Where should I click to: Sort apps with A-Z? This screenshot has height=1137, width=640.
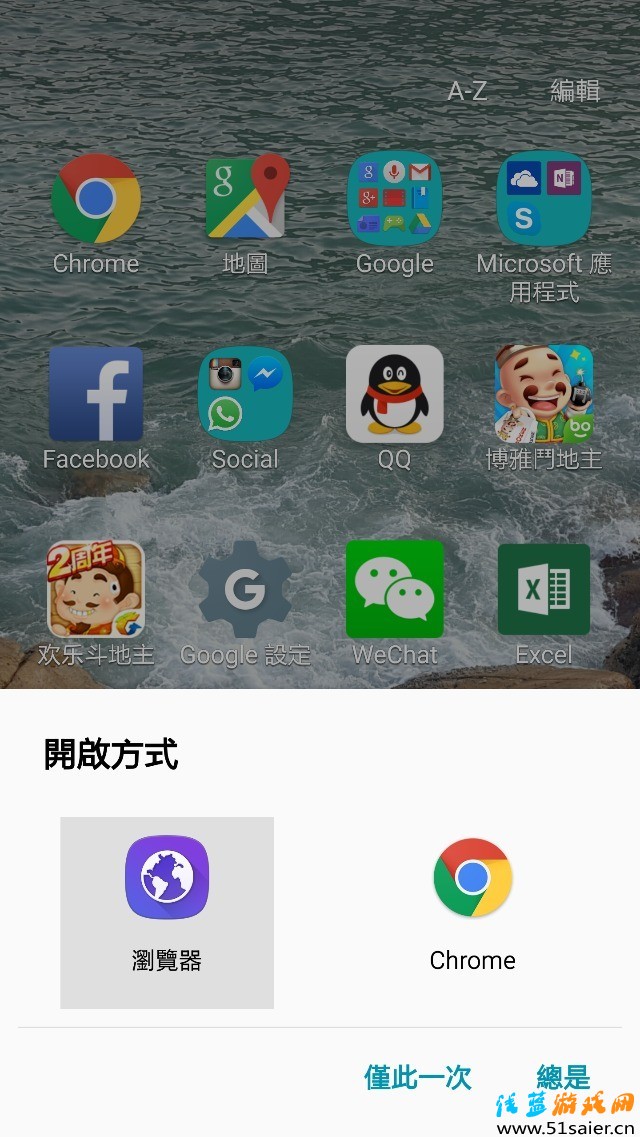467,91
